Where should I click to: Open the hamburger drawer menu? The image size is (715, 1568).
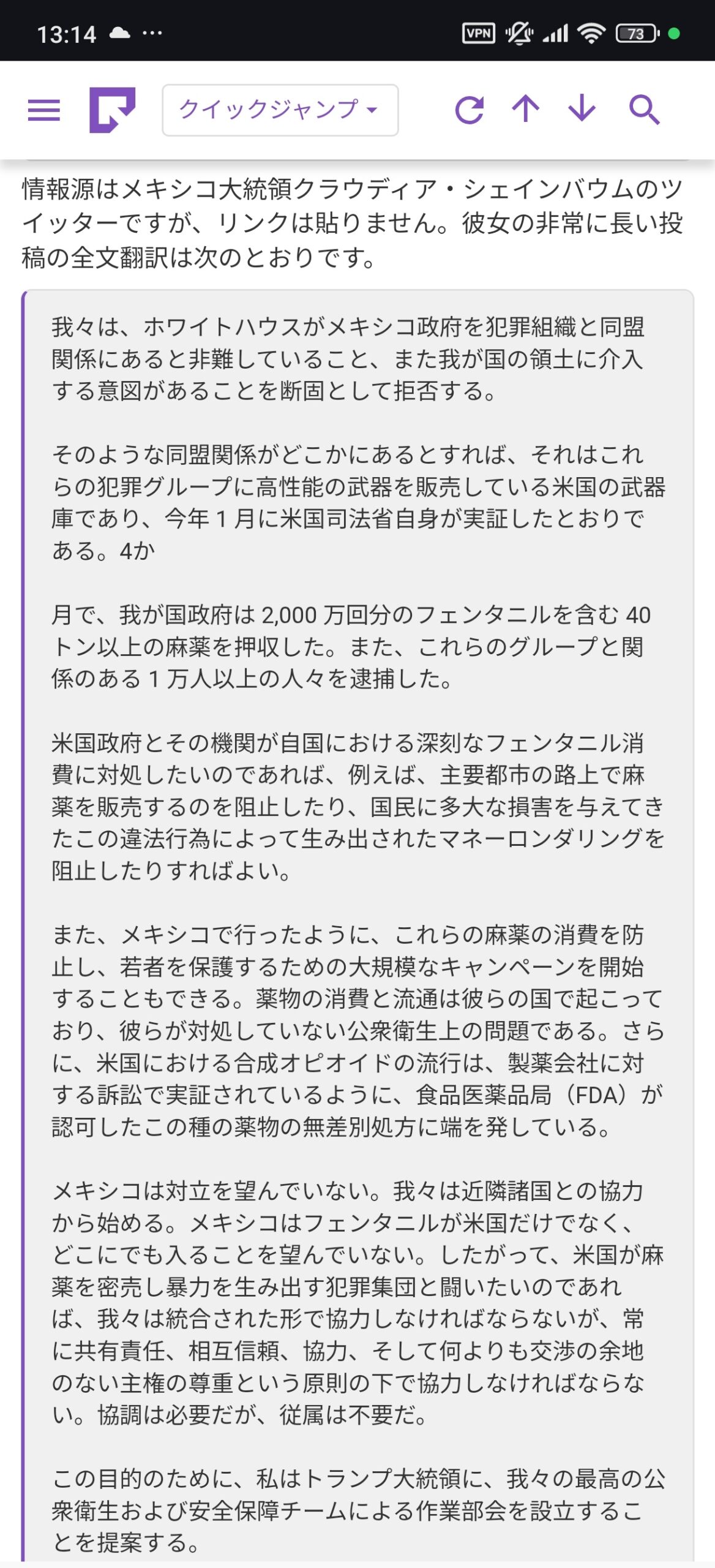44,111
